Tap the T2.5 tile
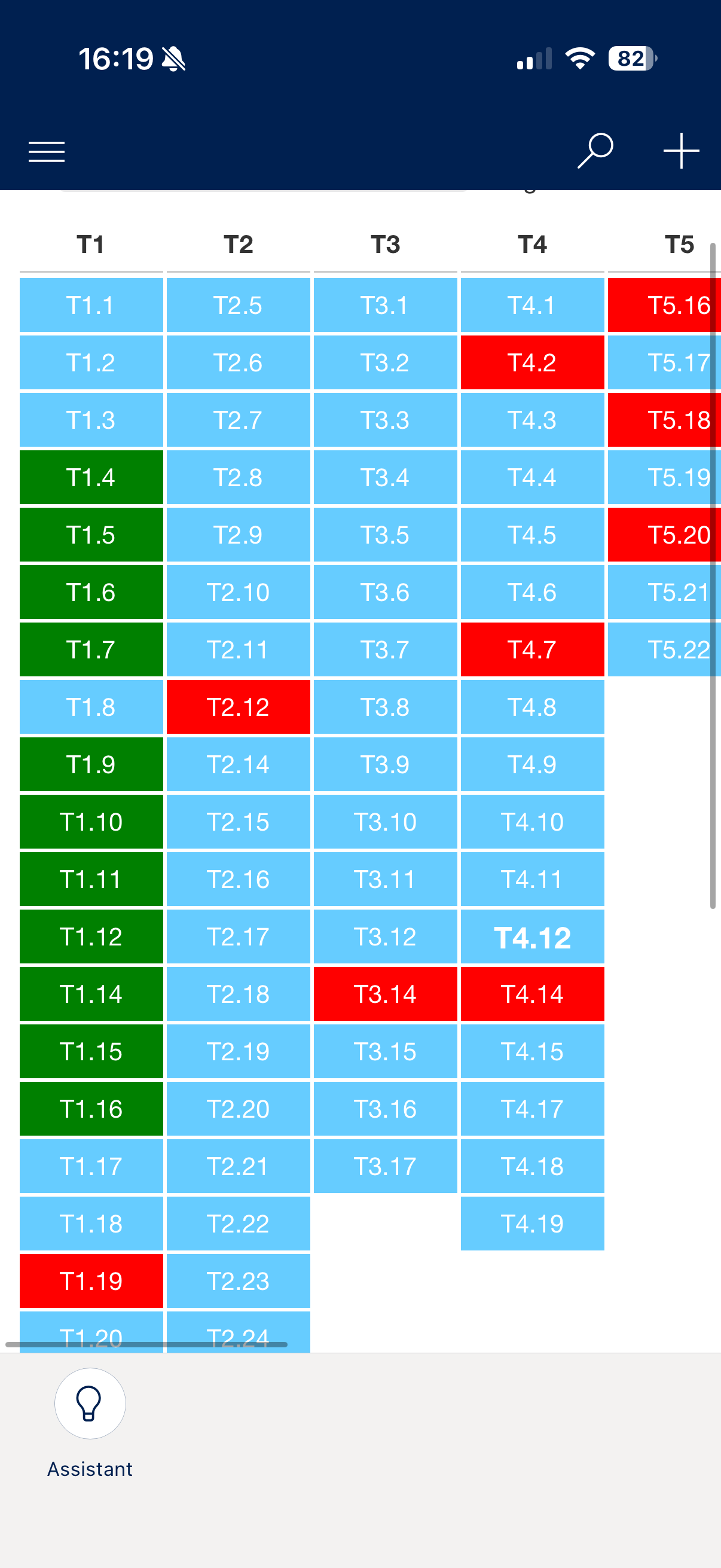 point(239,305)
